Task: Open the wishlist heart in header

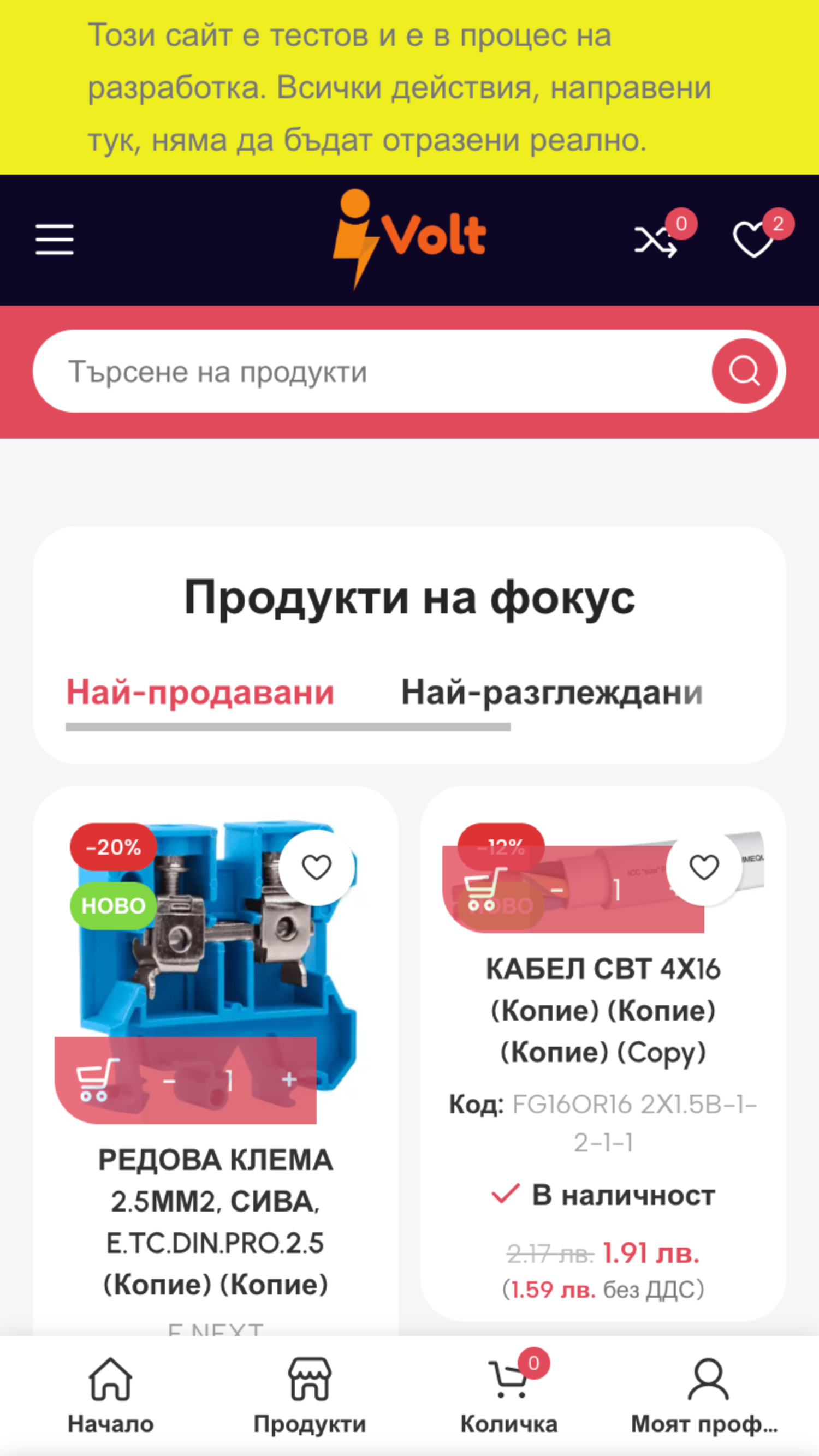Action: [x=753, y=240]
